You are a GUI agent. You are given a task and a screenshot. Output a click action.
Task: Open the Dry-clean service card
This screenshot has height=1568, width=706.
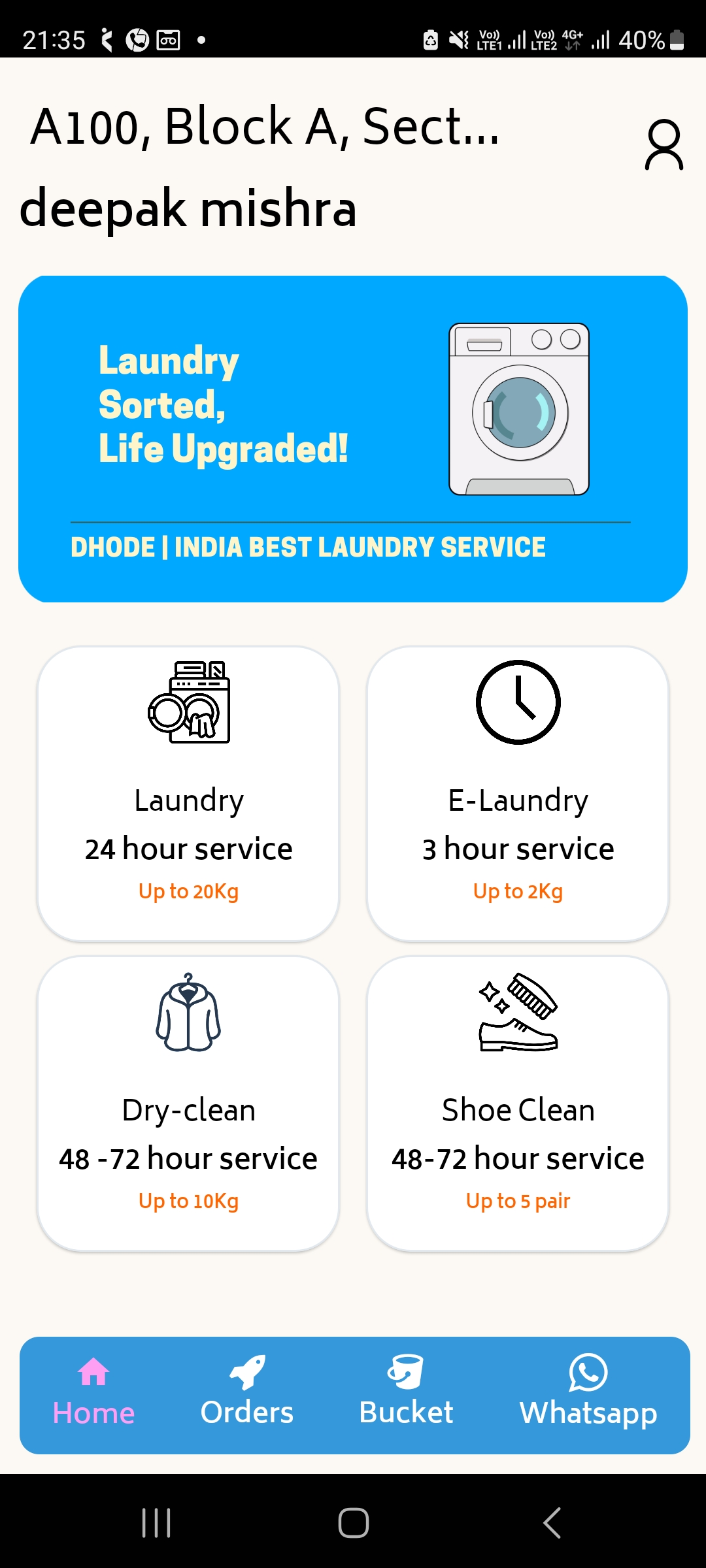coord(188,1103)
